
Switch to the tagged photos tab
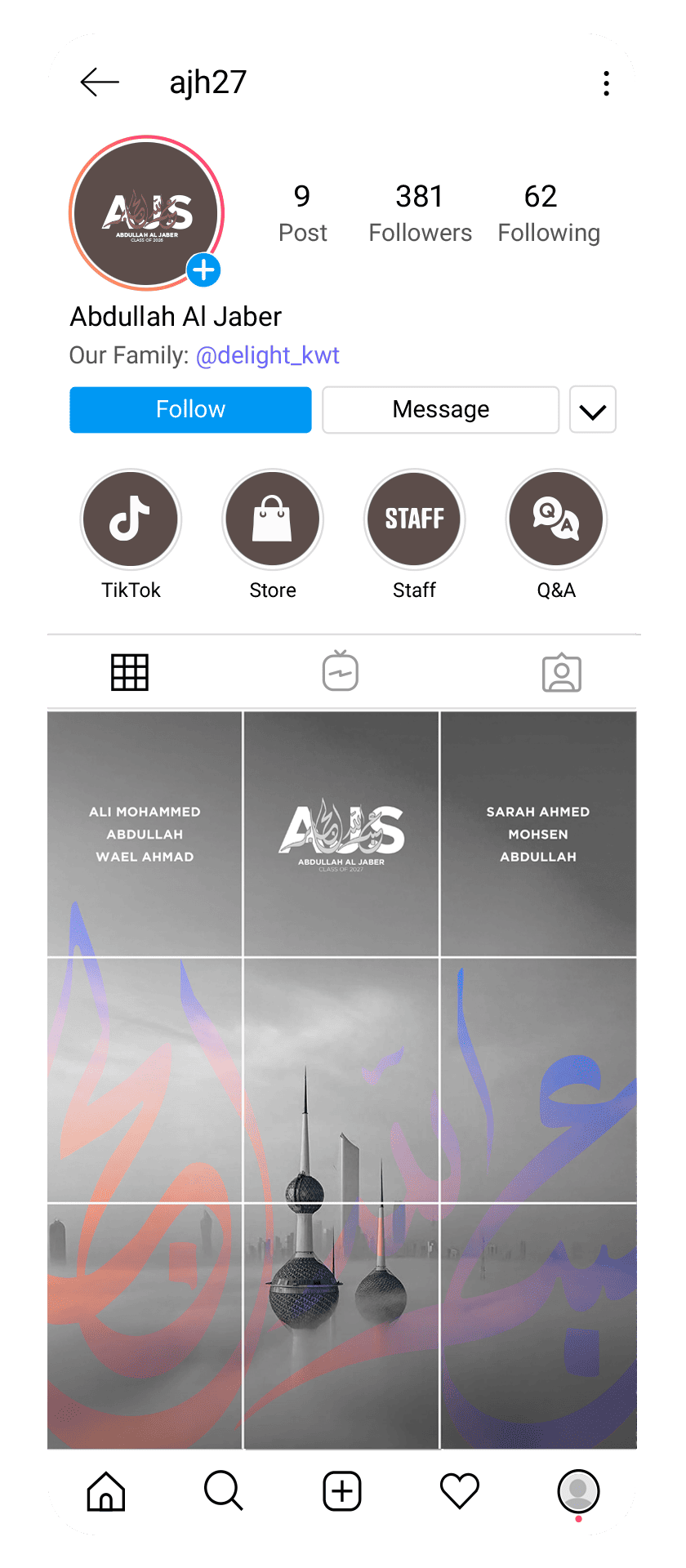(x=562, y=673)
